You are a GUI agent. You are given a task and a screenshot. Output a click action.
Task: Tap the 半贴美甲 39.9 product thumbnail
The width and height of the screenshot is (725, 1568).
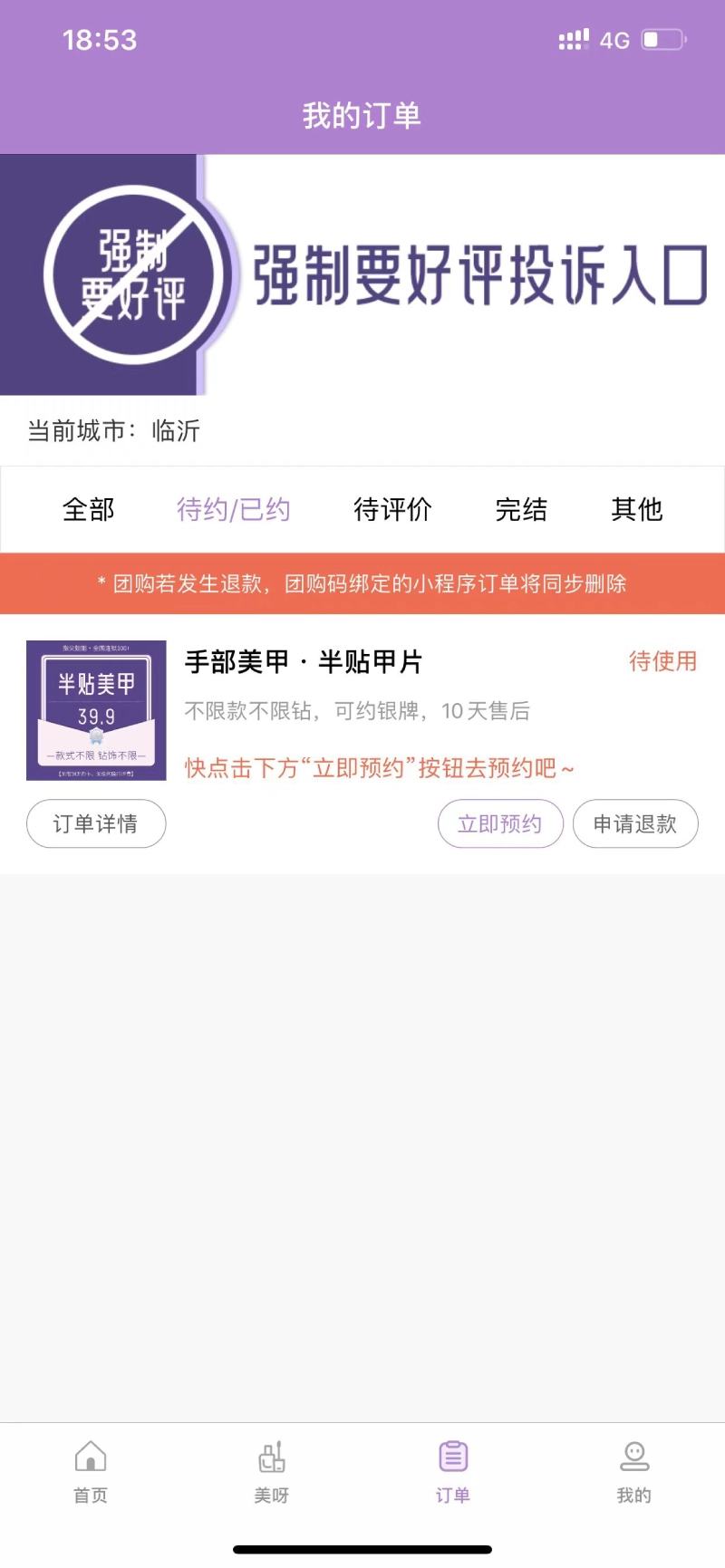tap(95, 711)
